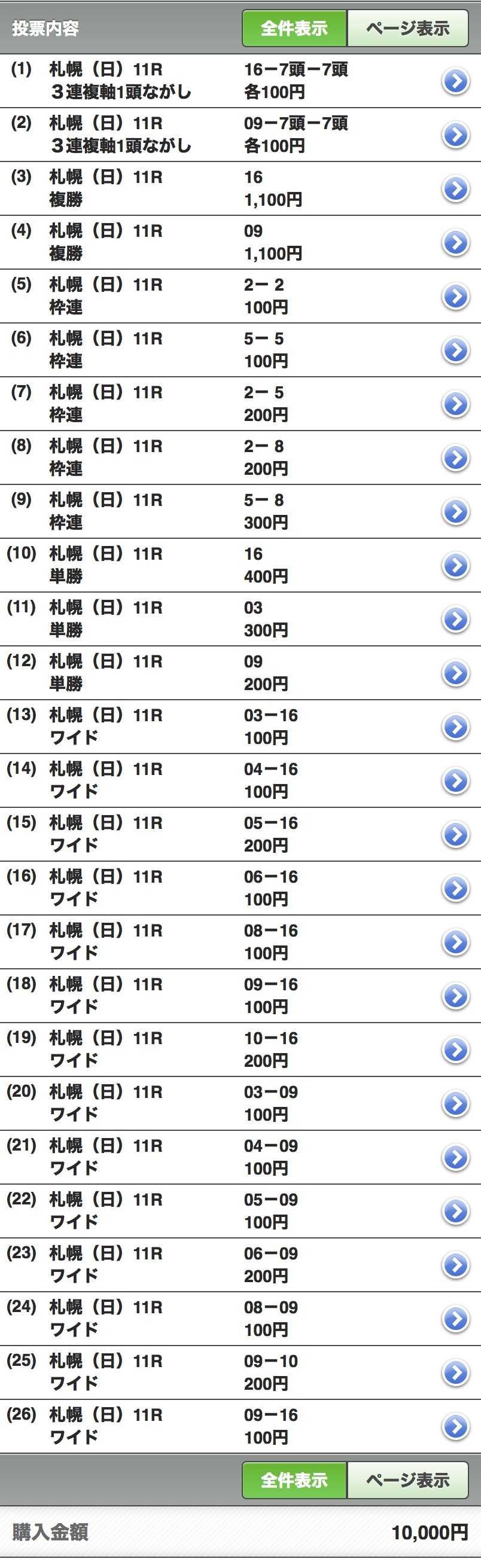
Task: Open bet (1) 3連複軸1頭ながし 16−7頭−7頭
Action: [x=455, y=81]
